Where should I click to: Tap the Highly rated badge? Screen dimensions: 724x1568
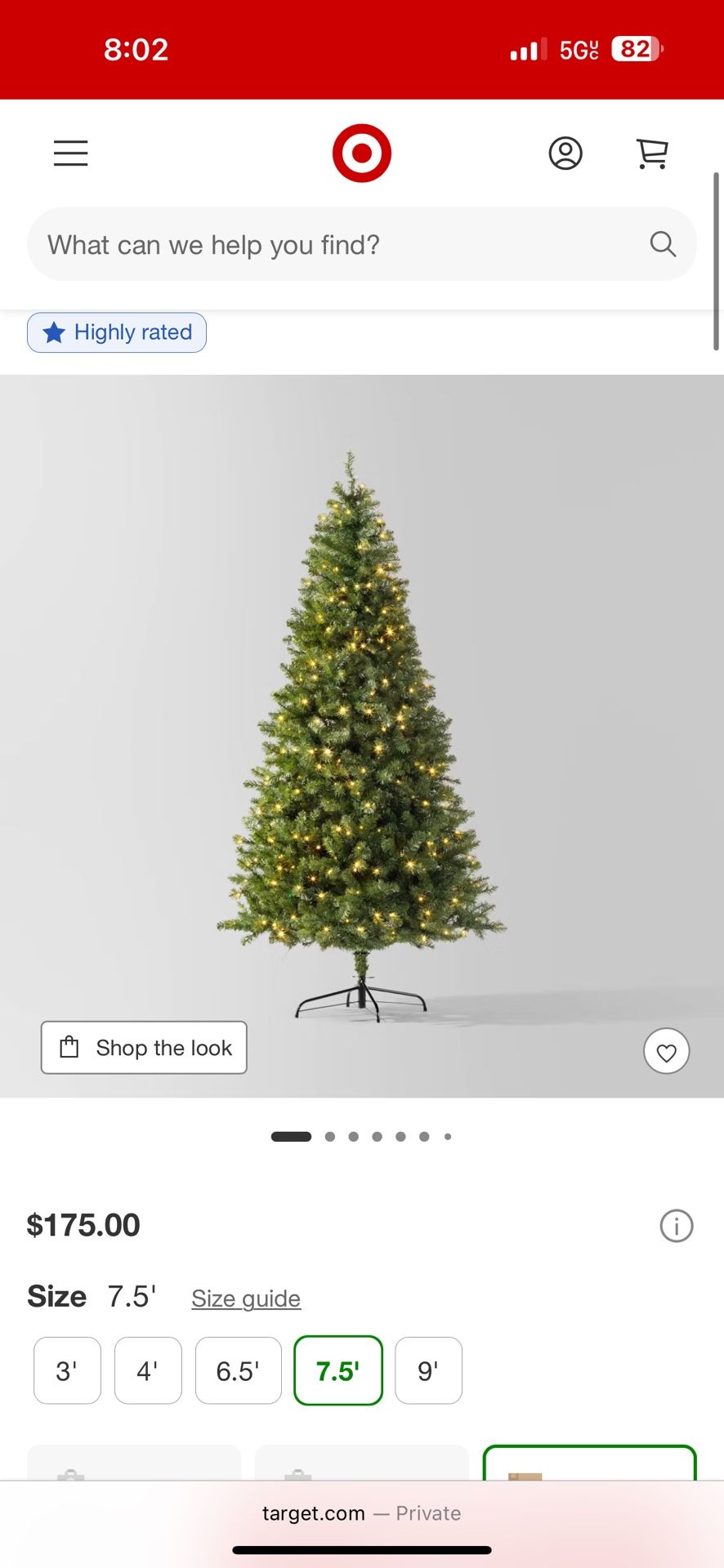pyautogui.click(x=117, y=332)
